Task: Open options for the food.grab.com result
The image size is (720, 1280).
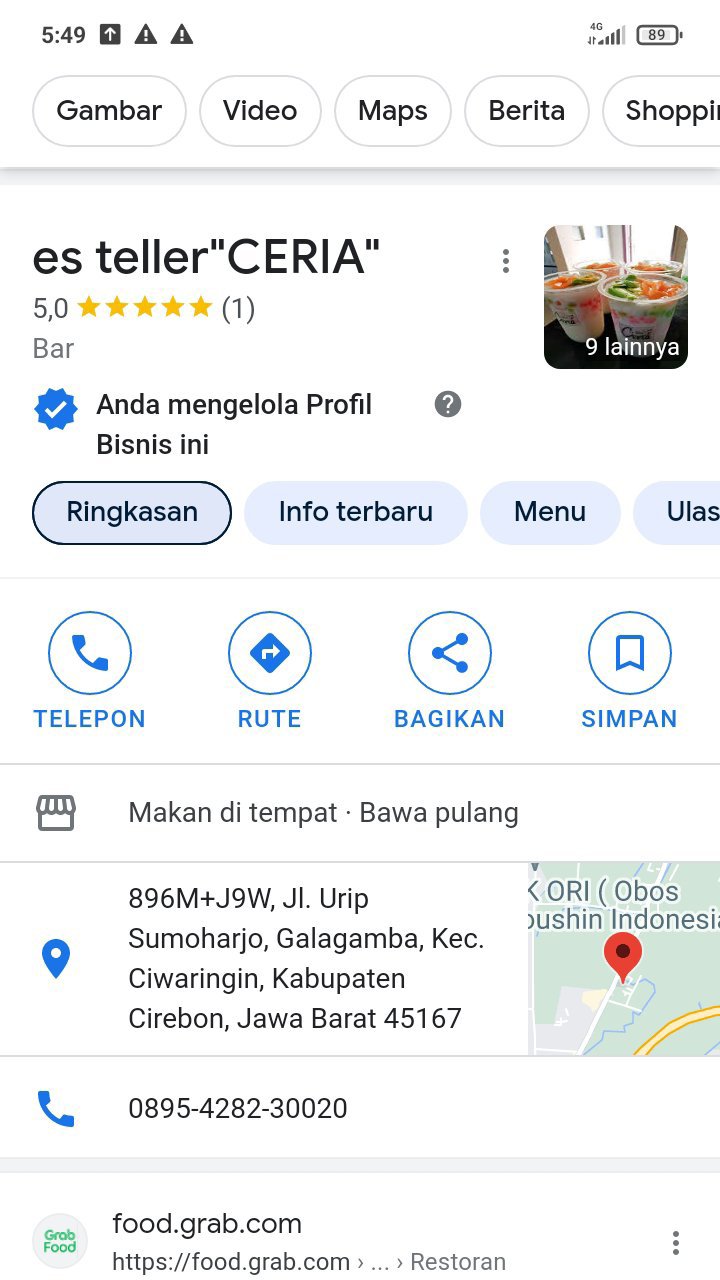Action: tap(676, 1243)
